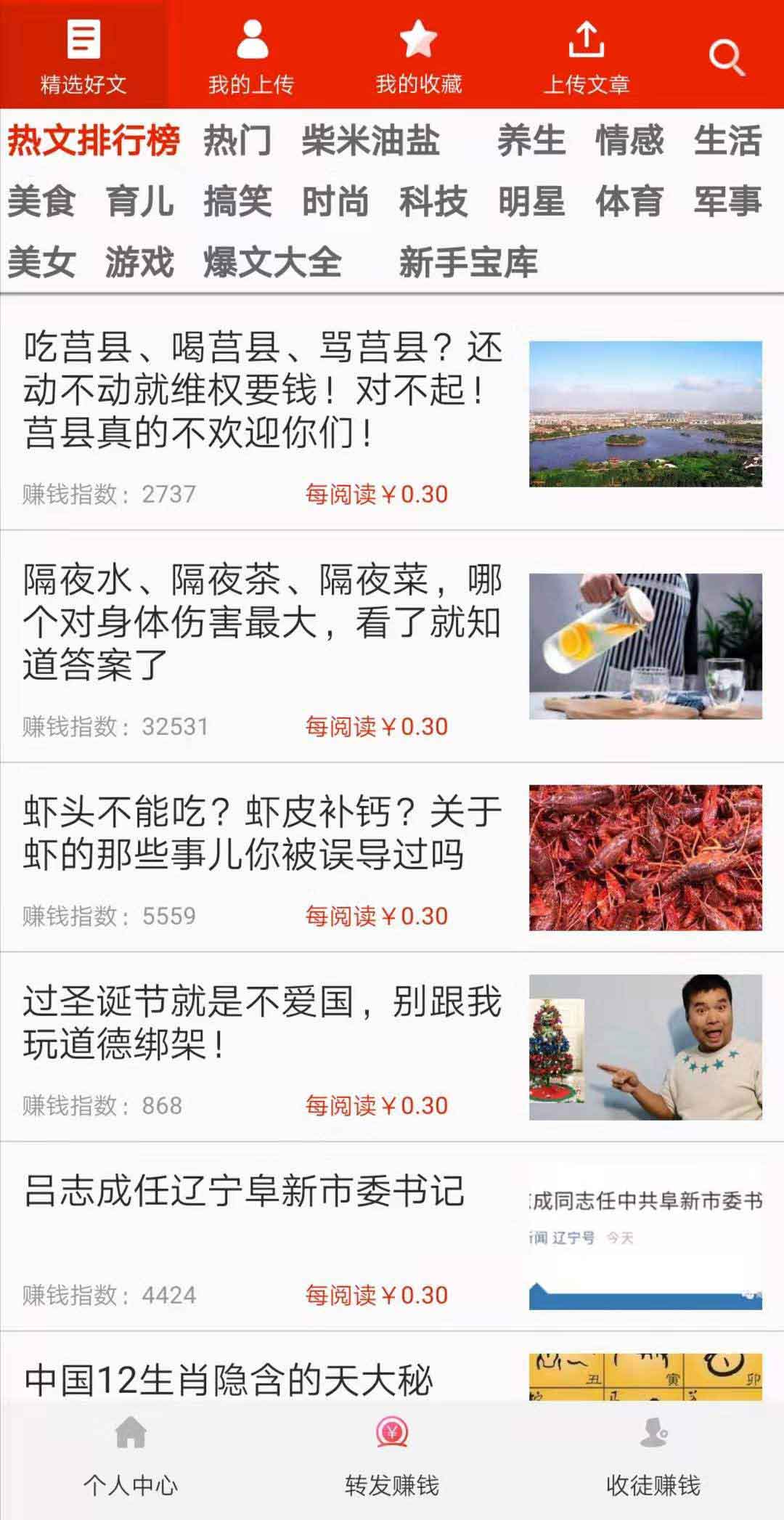Switch to 收徒赚钱 bottom tab

653,1458
